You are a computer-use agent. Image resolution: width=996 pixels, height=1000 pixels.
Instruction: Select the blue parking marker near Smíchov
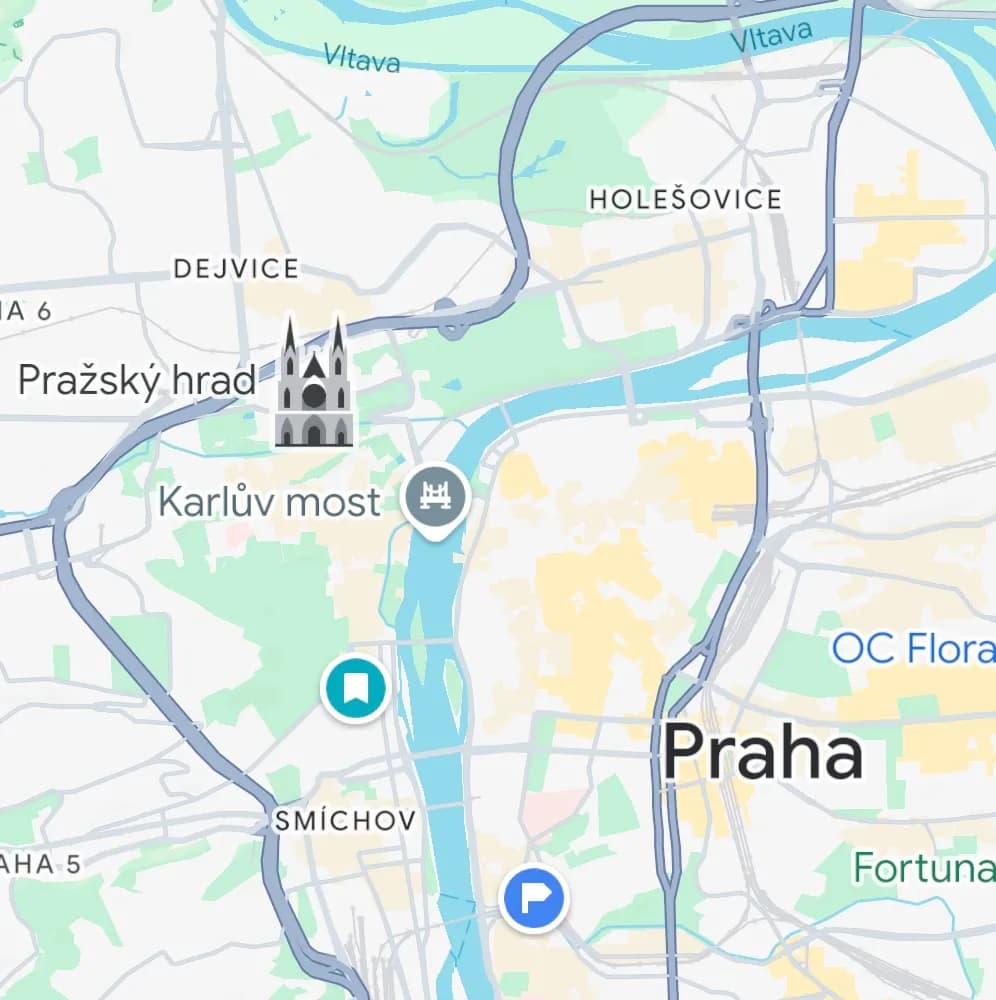pos(533,897)
